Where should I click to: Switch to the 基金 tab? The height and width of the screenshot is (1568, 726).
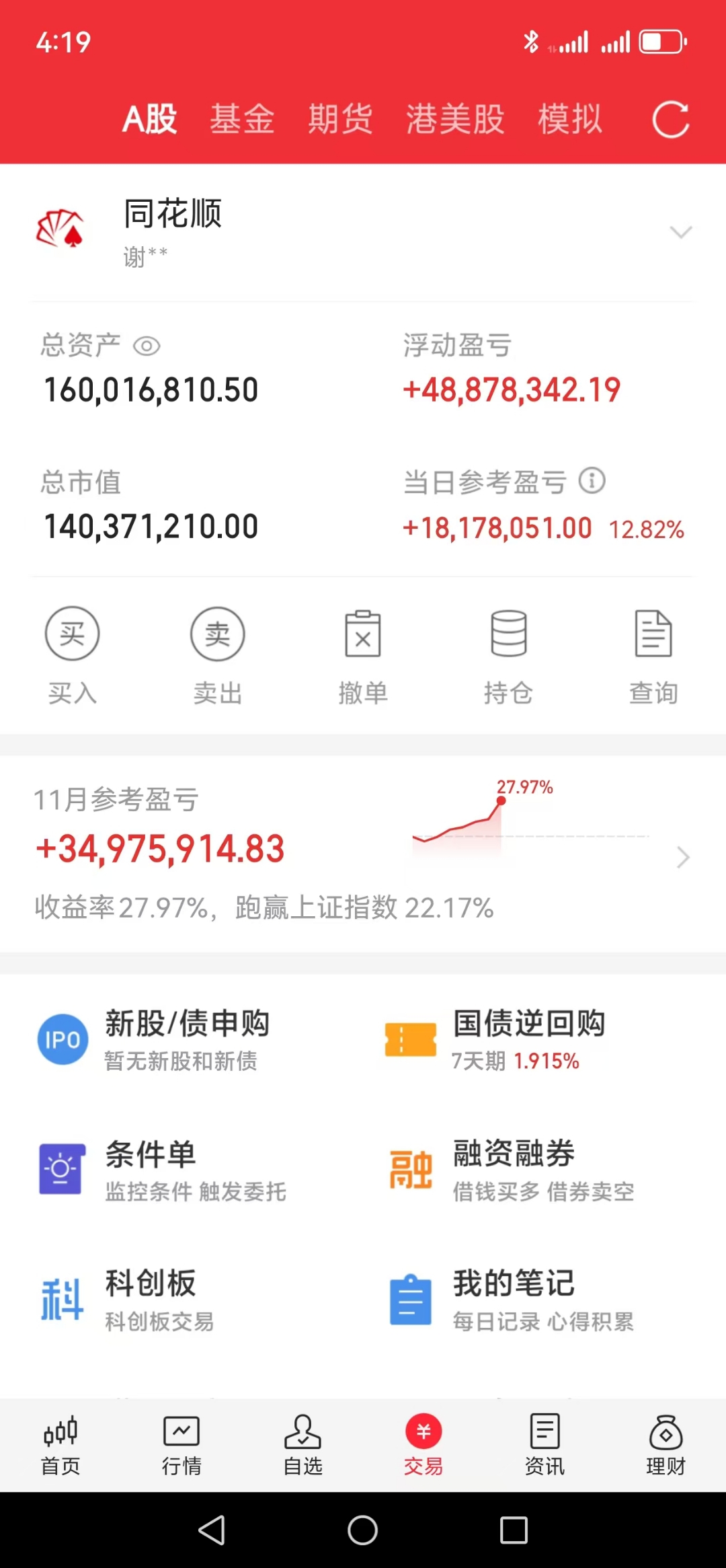tap(243, 118)
